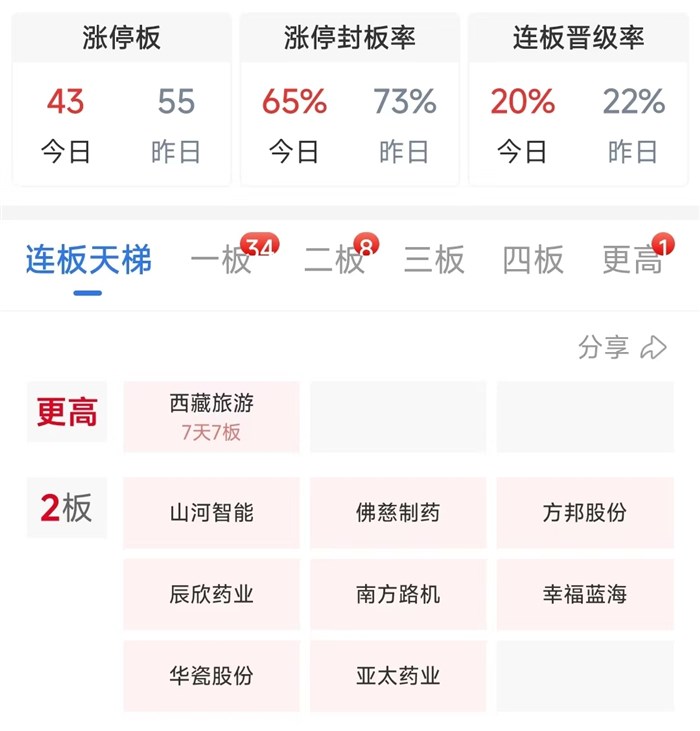
Task: Open the 辰欣药业 stock tile
Action: [211, 594]
